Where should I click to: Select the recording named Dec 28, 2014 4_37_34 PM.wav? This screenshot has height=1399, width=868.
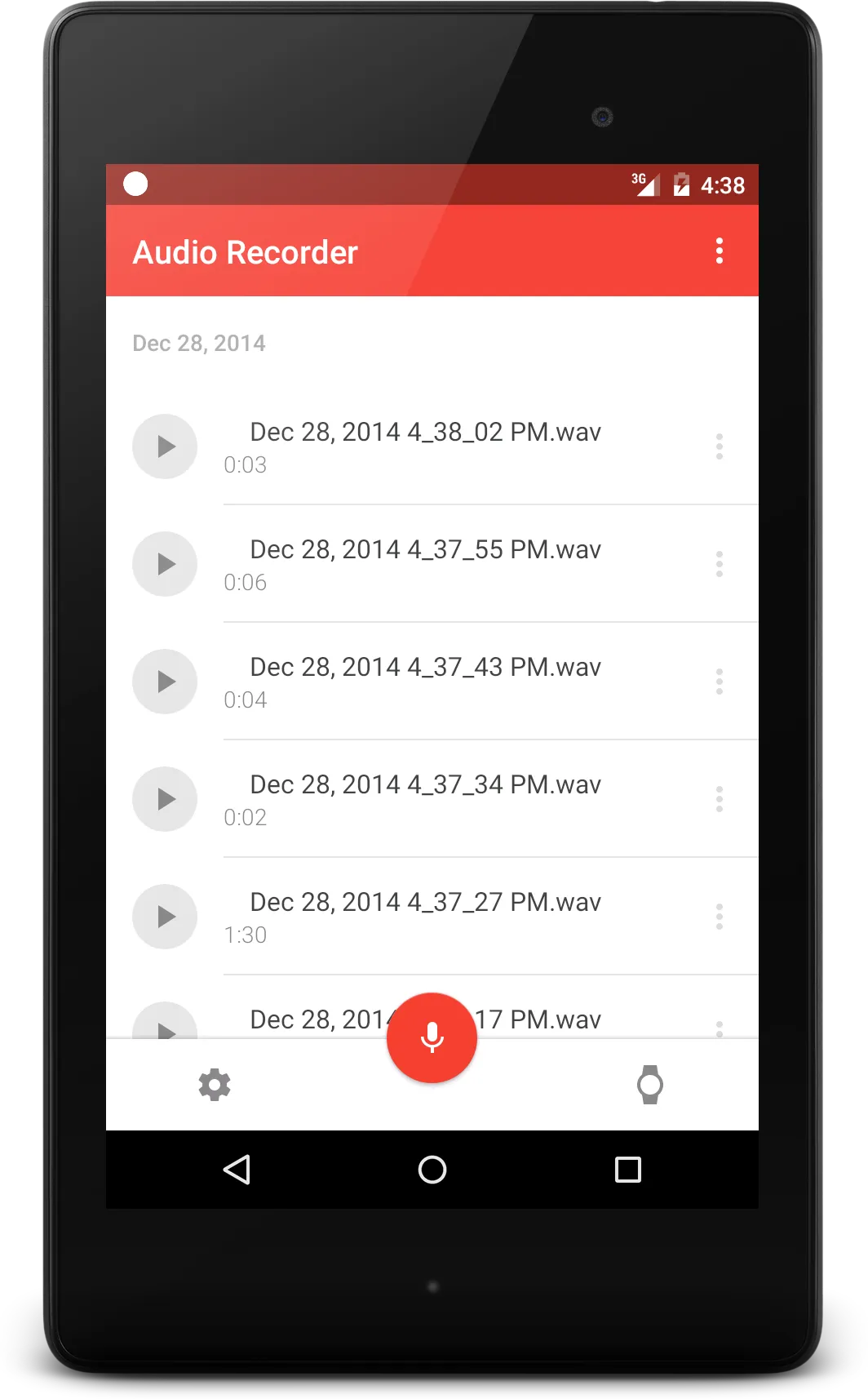pyautogui.click(x=425, y=784)
